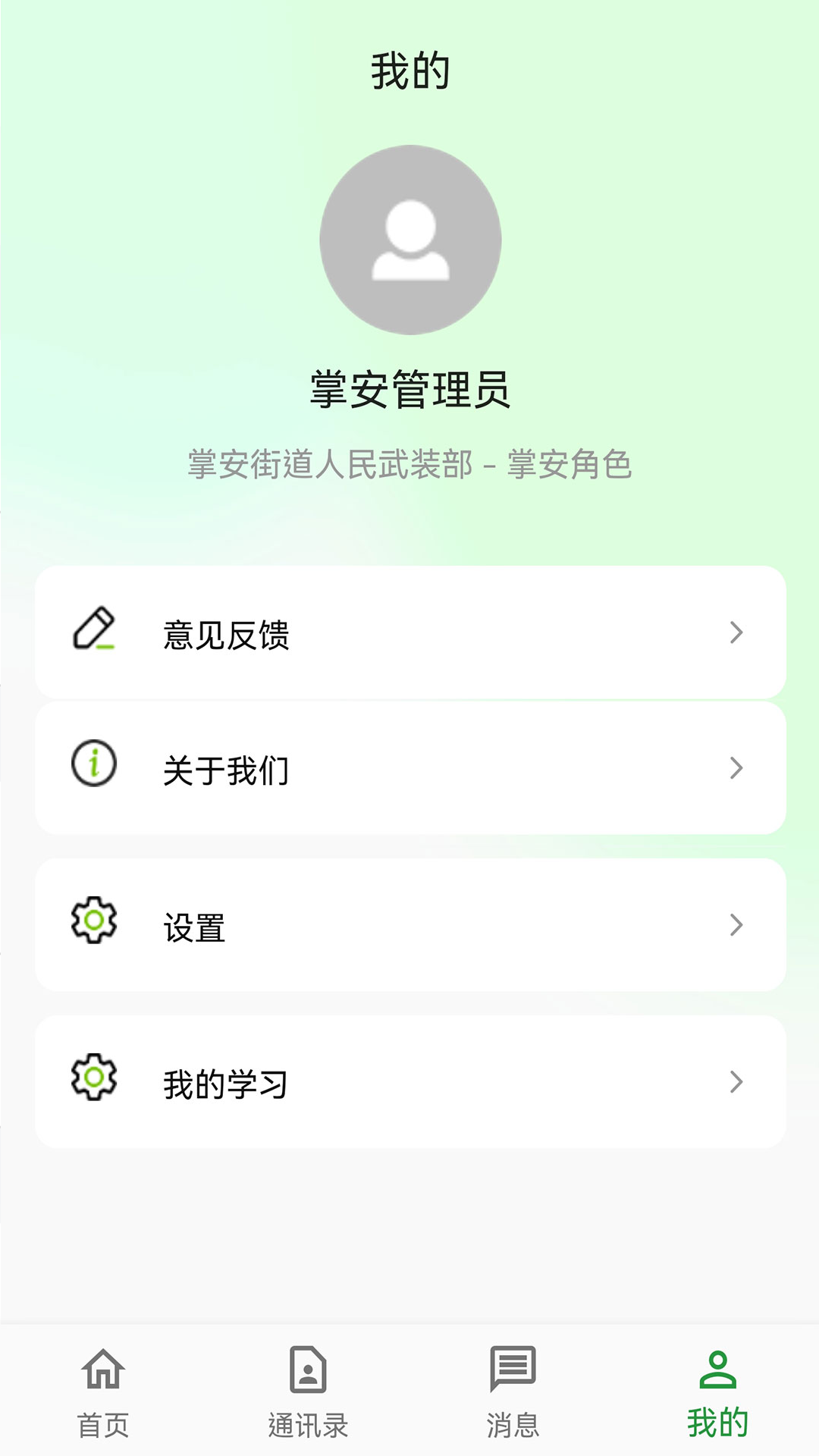The width and height of the screenshot is (819, 1456).
Task: Switch to the 首页 home tab
Action: (103, 1392)
